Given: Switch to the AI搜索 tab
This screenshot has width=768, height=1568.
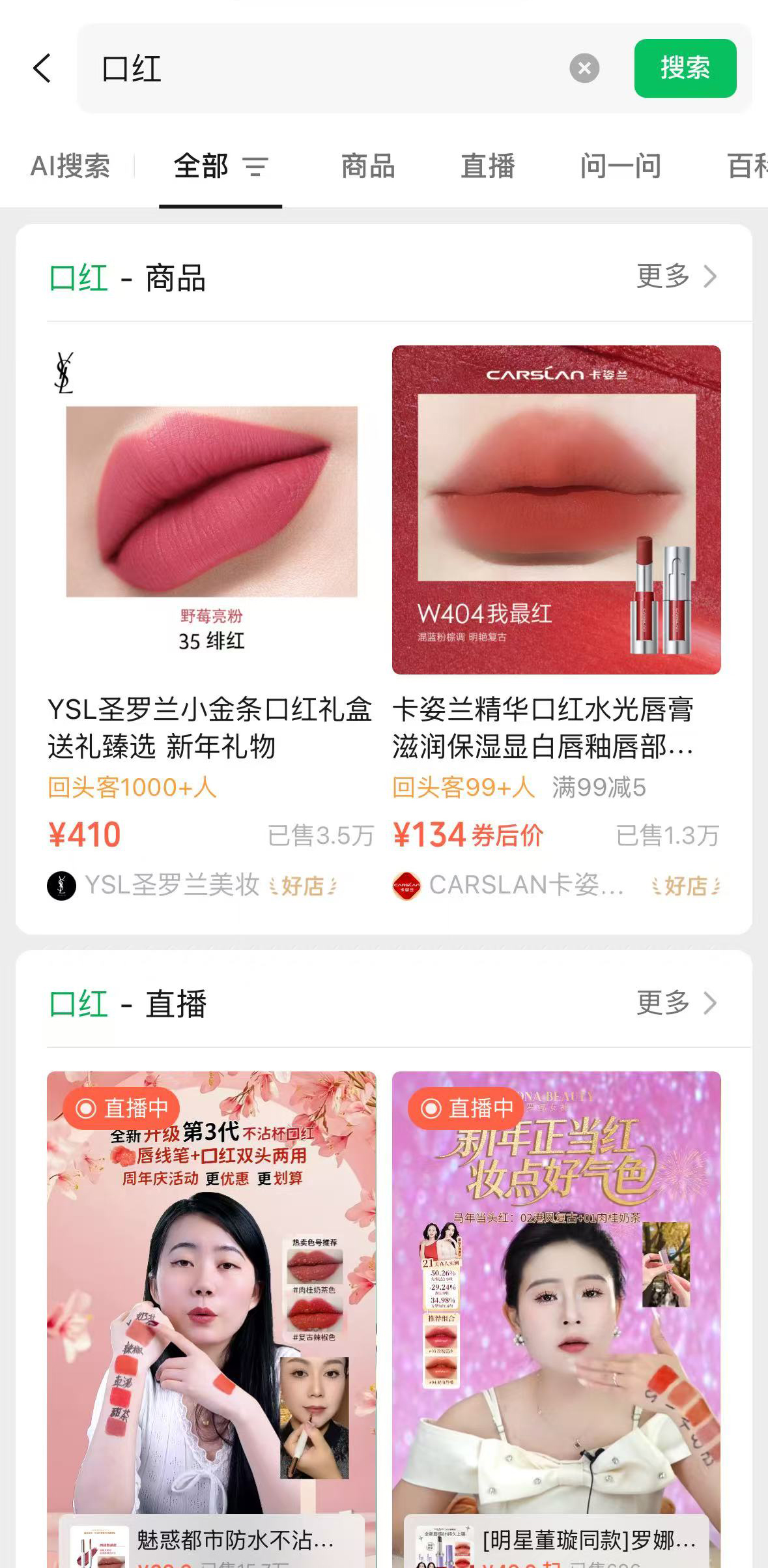Looking at the screenshot, I should tap(70, 166).
